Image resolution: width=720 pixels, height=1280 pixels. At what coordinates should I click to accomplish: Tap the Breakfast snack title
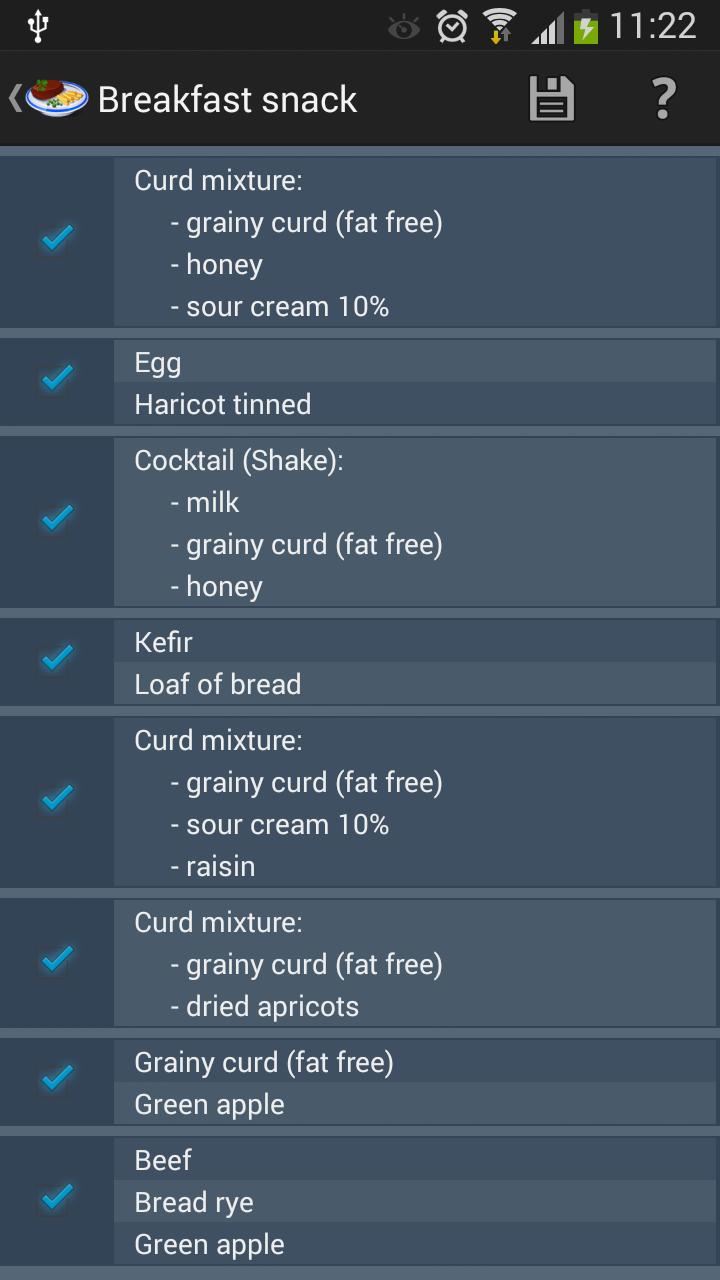(x=227, y=98)
